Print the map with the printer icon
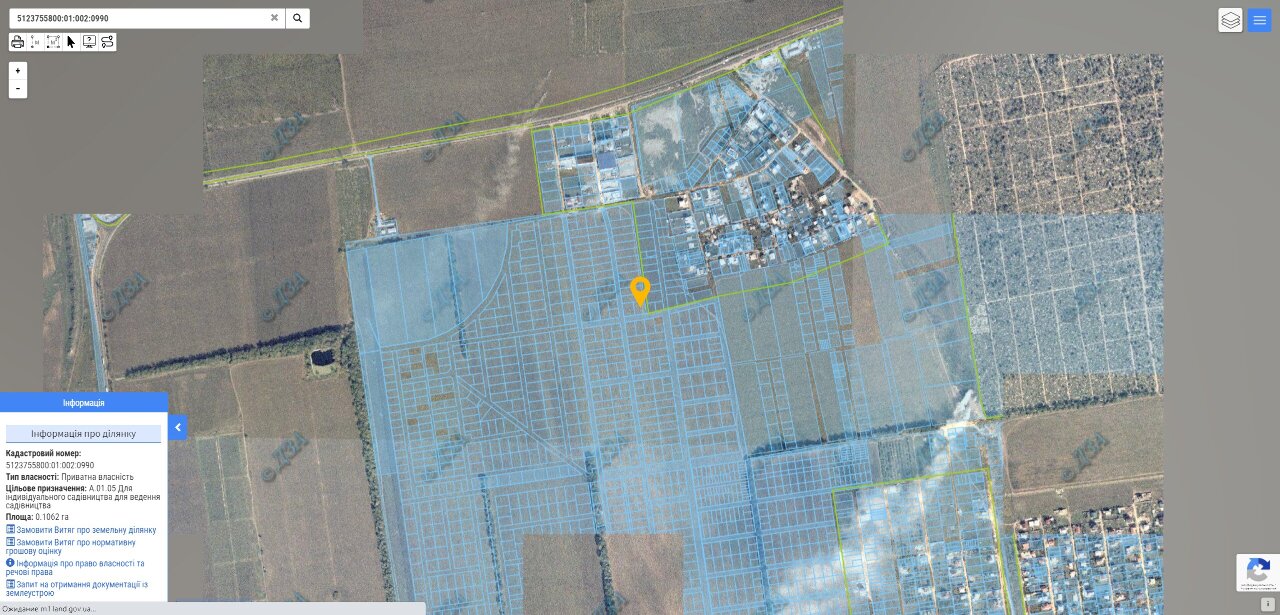The width and height of the screenshot is (1280, 615). point(18,42)
